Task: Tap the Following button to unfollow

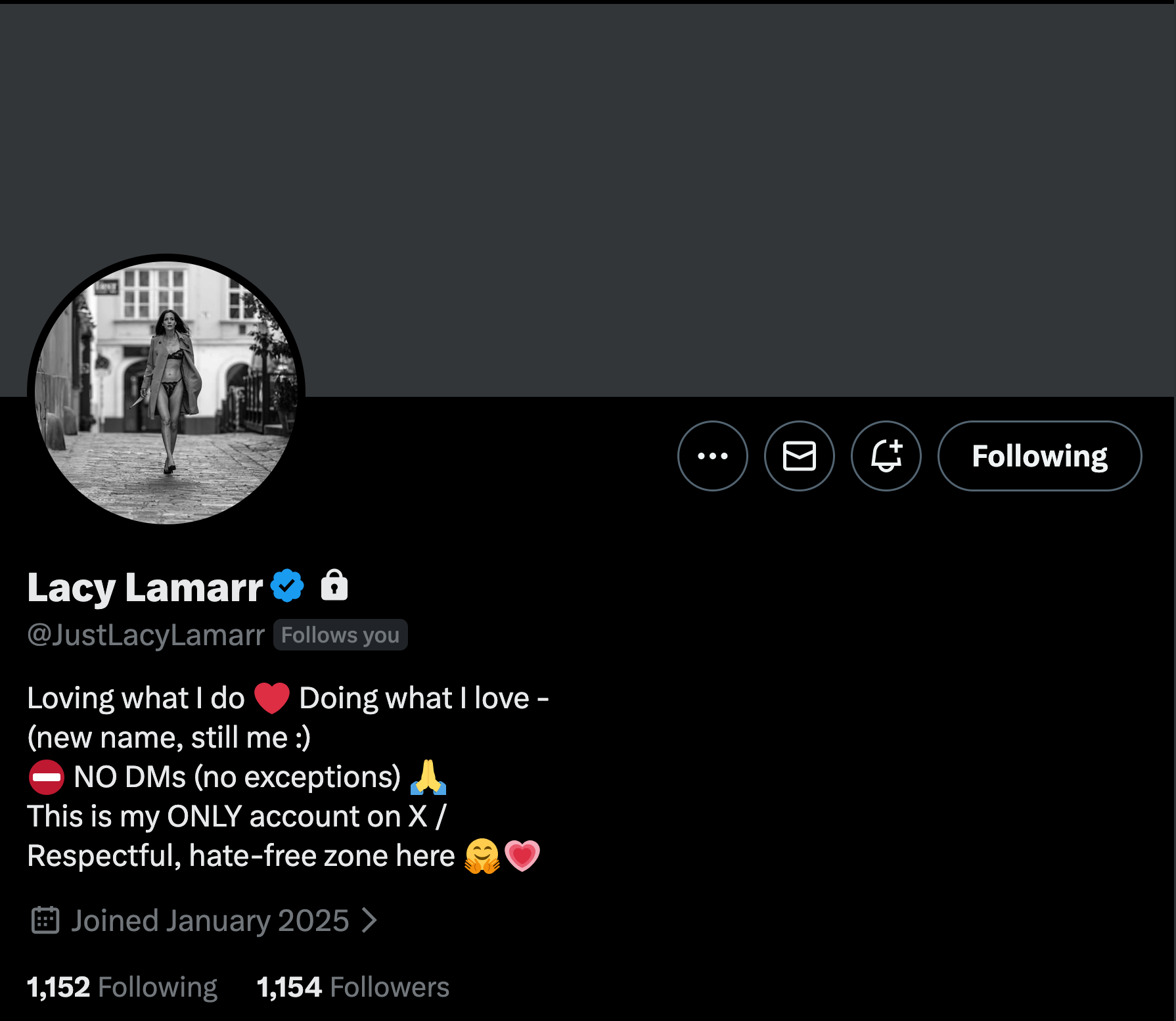Action: [1039, 456]
